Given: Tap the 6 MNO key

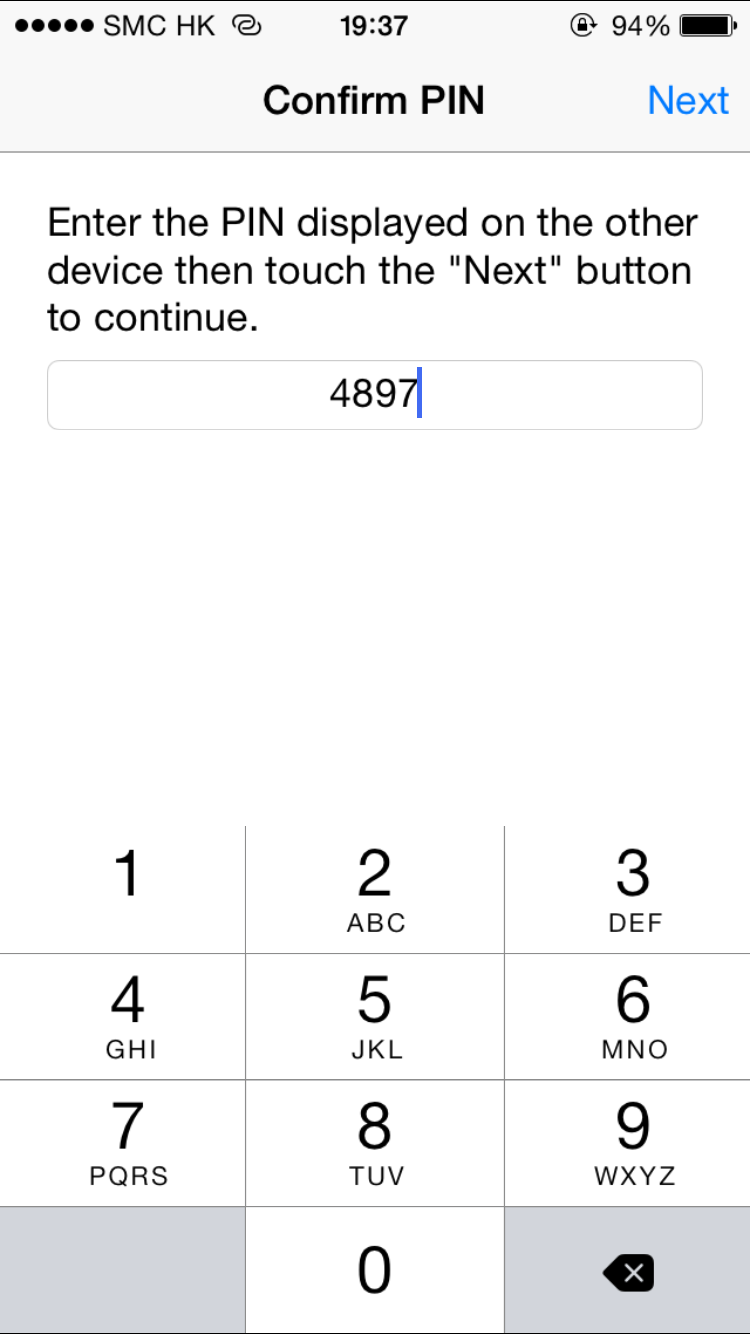Looking at the screenshot, I should 628,1017.
